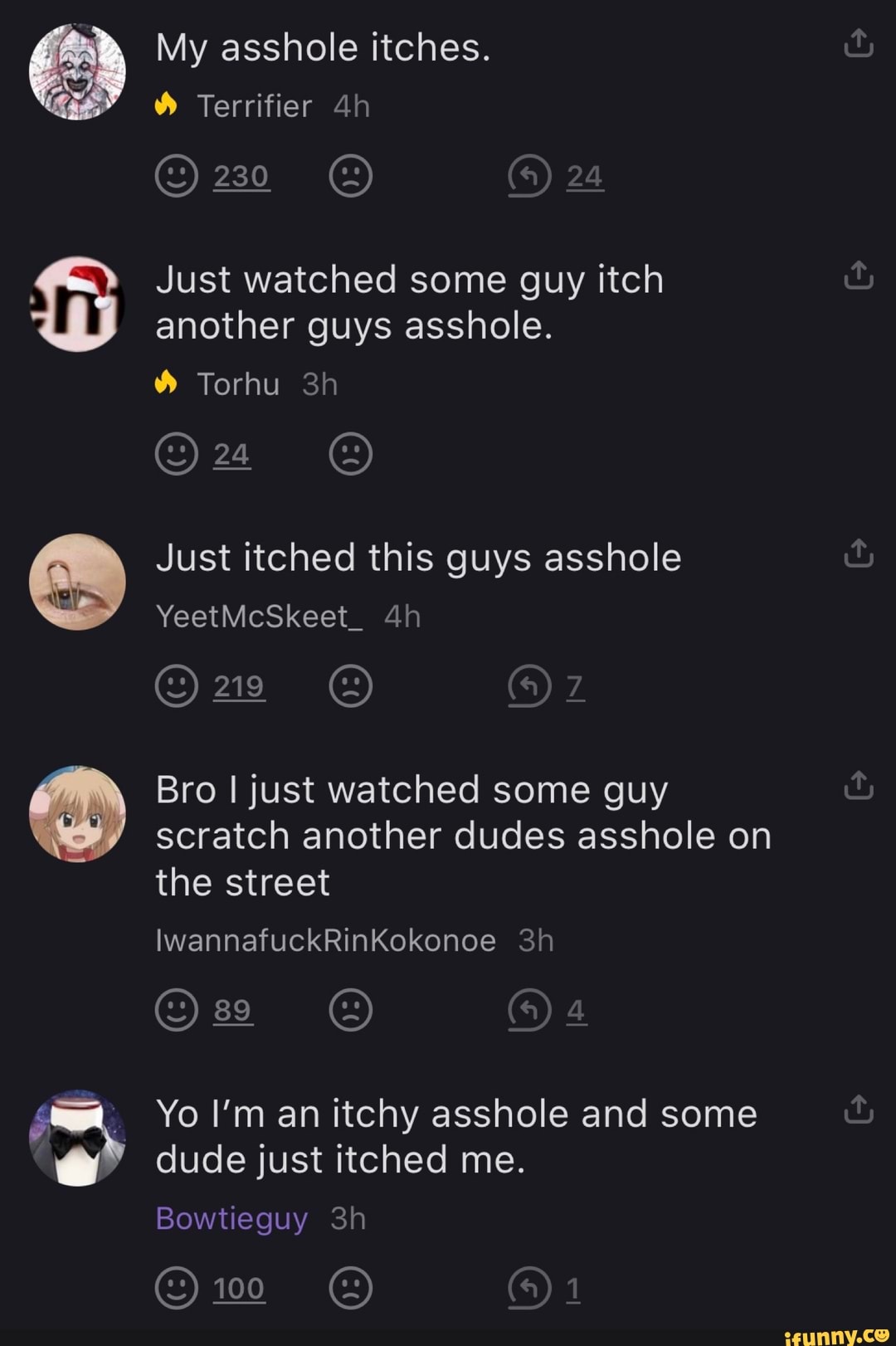View replies to YeetMcSkeet_'s comment

(530, 686)
